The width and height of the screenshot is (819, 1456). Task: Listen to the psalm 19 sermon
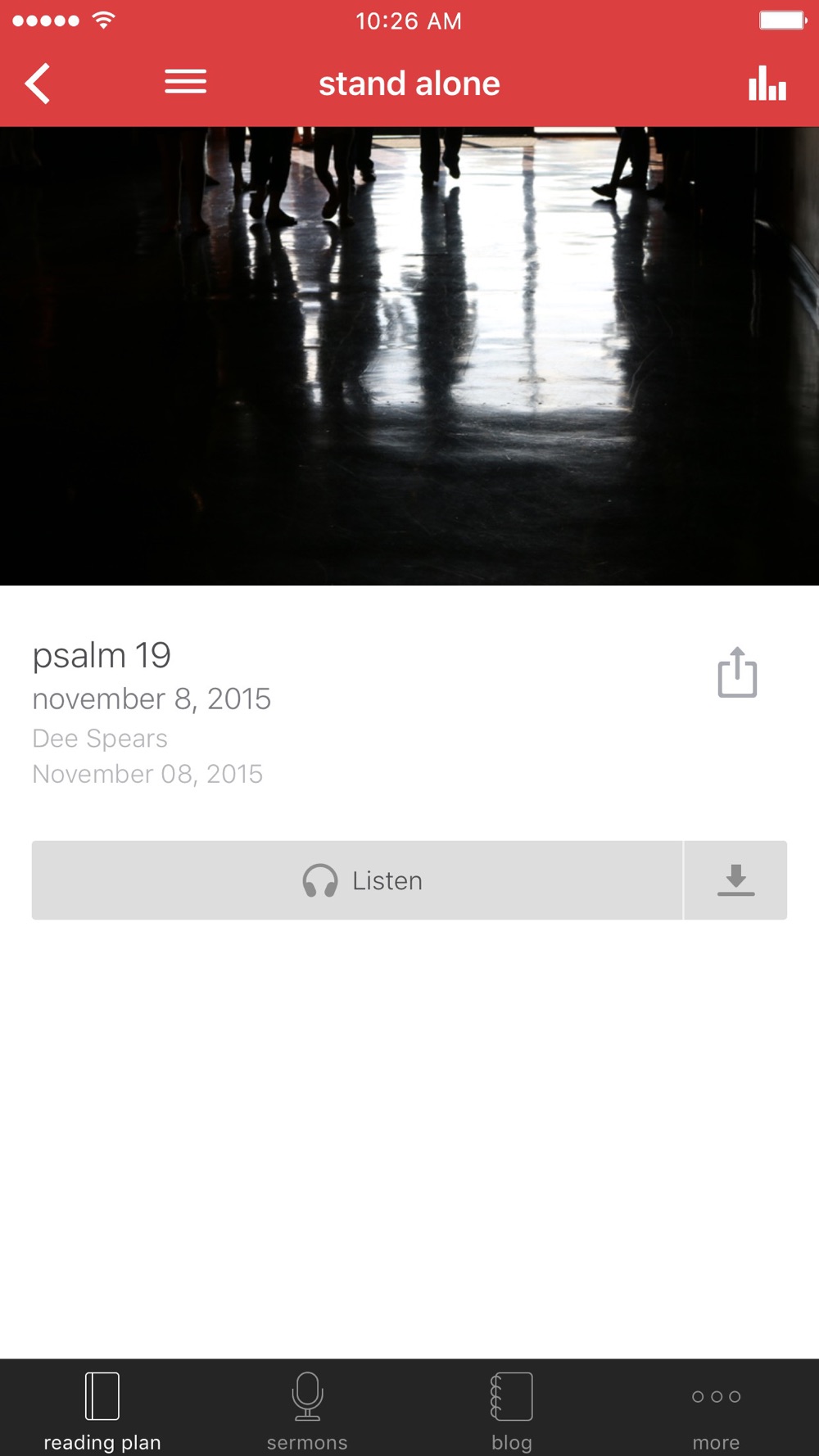coord(357,880)
